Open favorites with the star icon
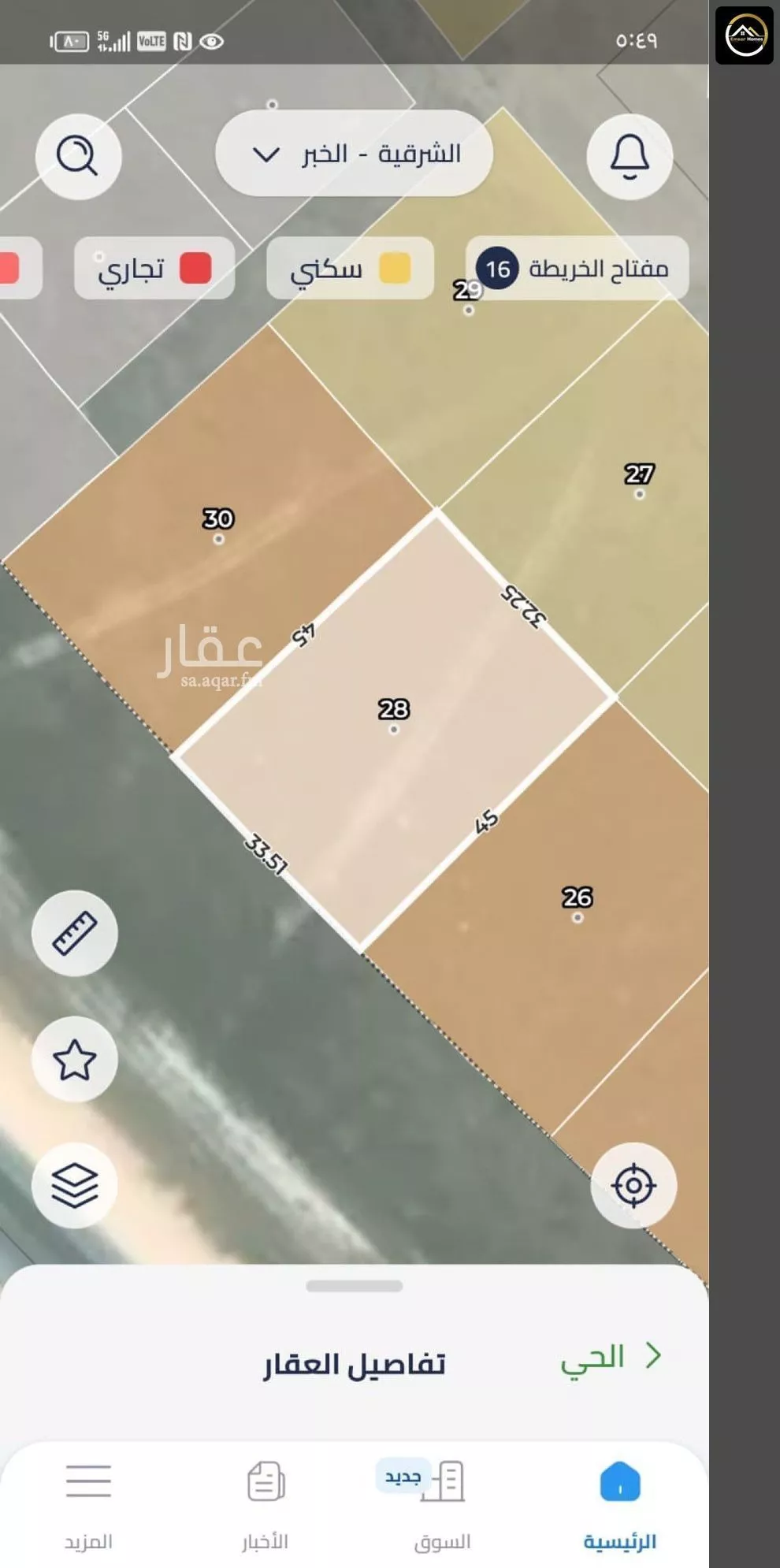The image size is (780, 1568). coord(76,1060)
